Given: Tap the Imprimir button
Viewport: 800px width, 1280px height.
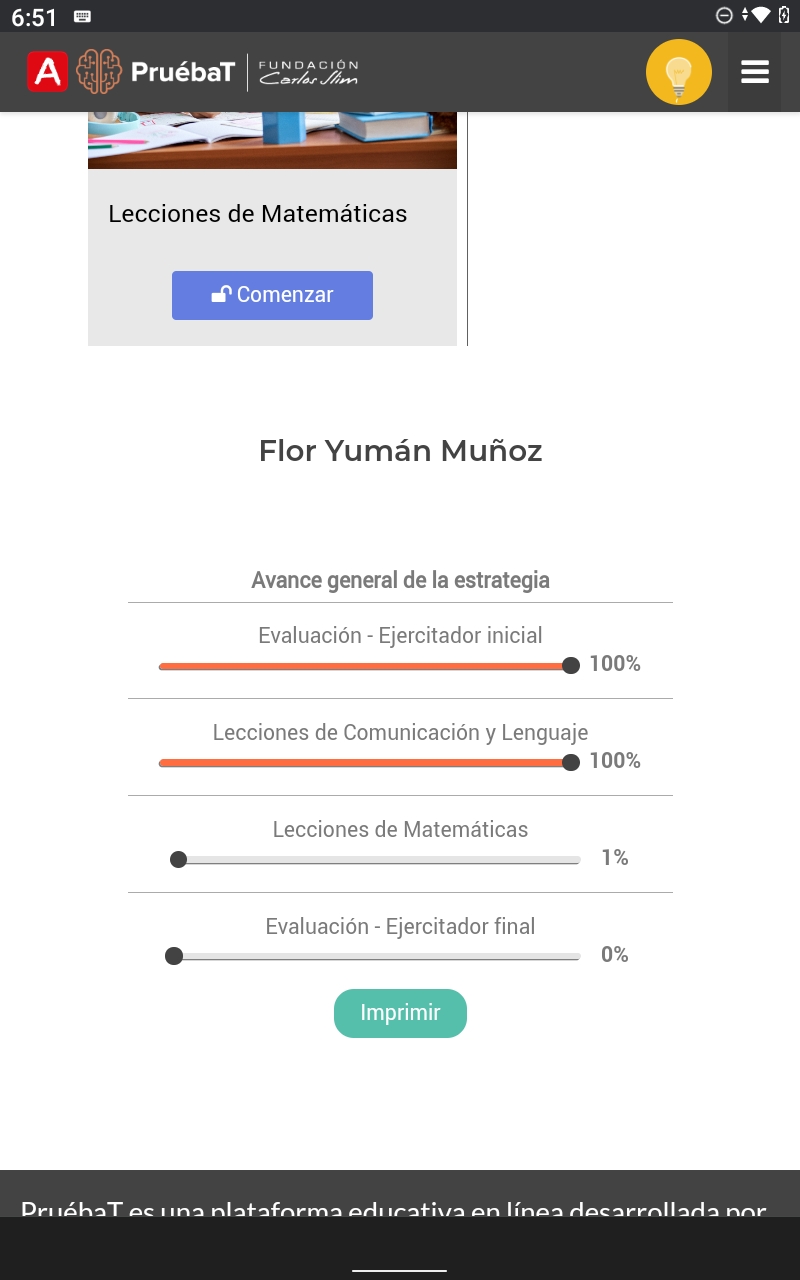Looking at the screenshot, I should (x=400, y=1013).
